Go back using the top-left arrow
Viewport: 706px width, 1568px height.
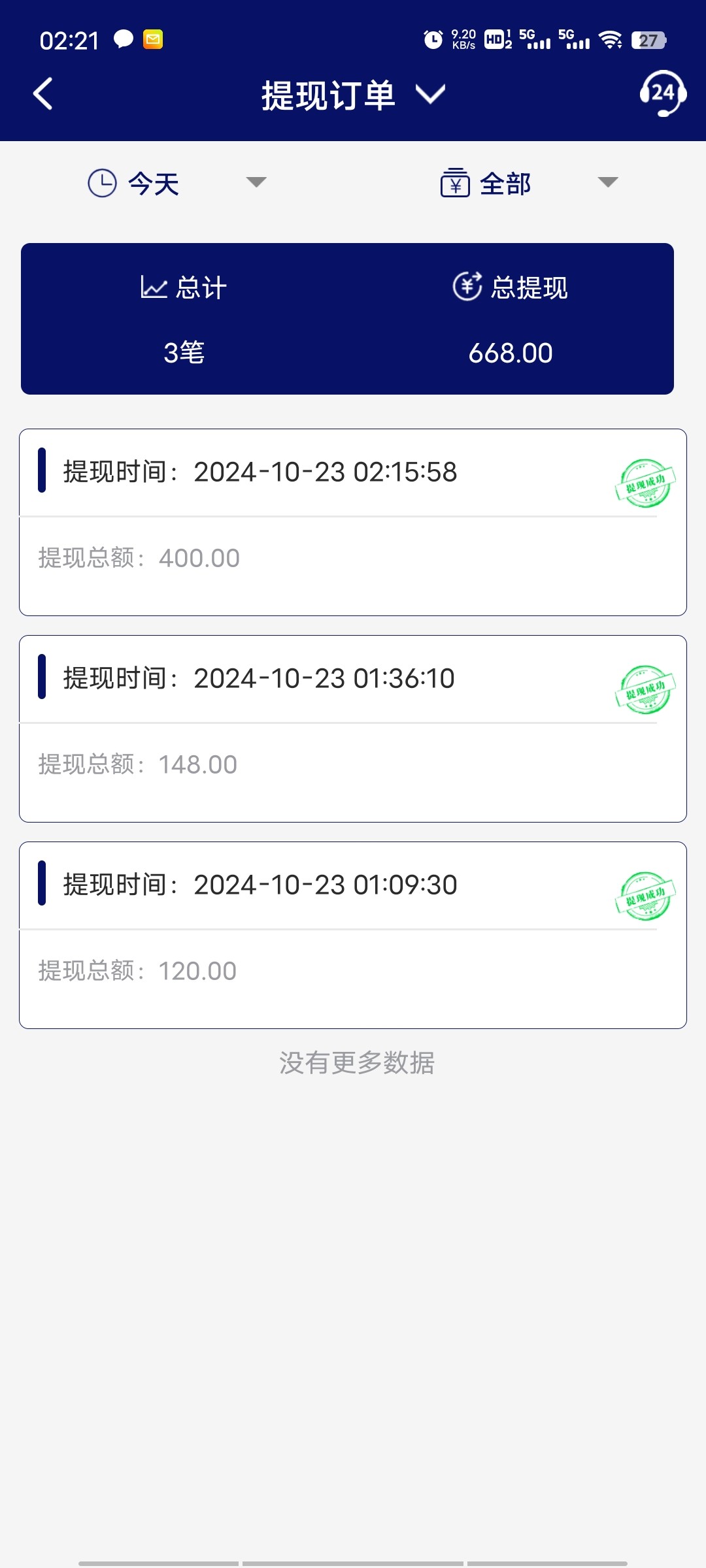43,94
